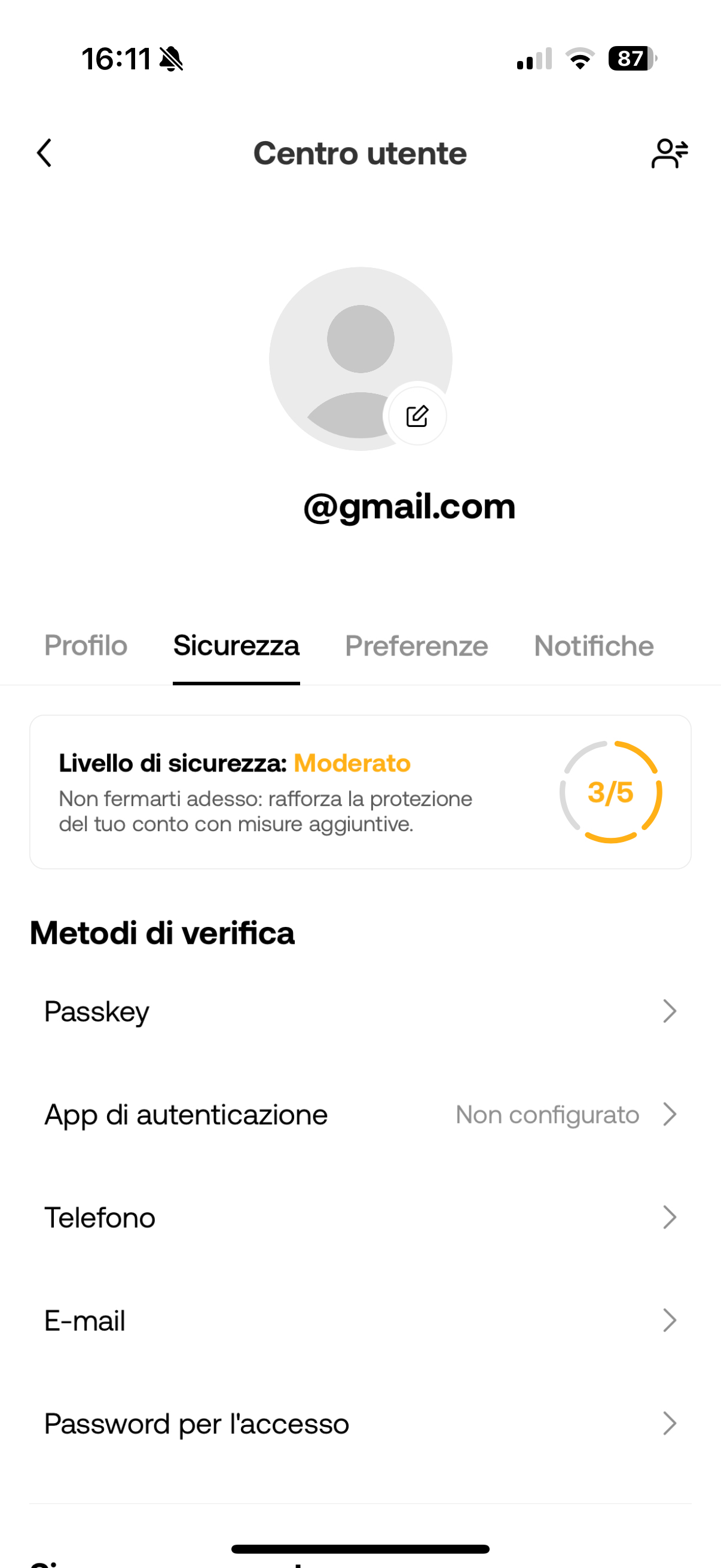
Task: Edit the profile picture
Action: pos(417,416)
